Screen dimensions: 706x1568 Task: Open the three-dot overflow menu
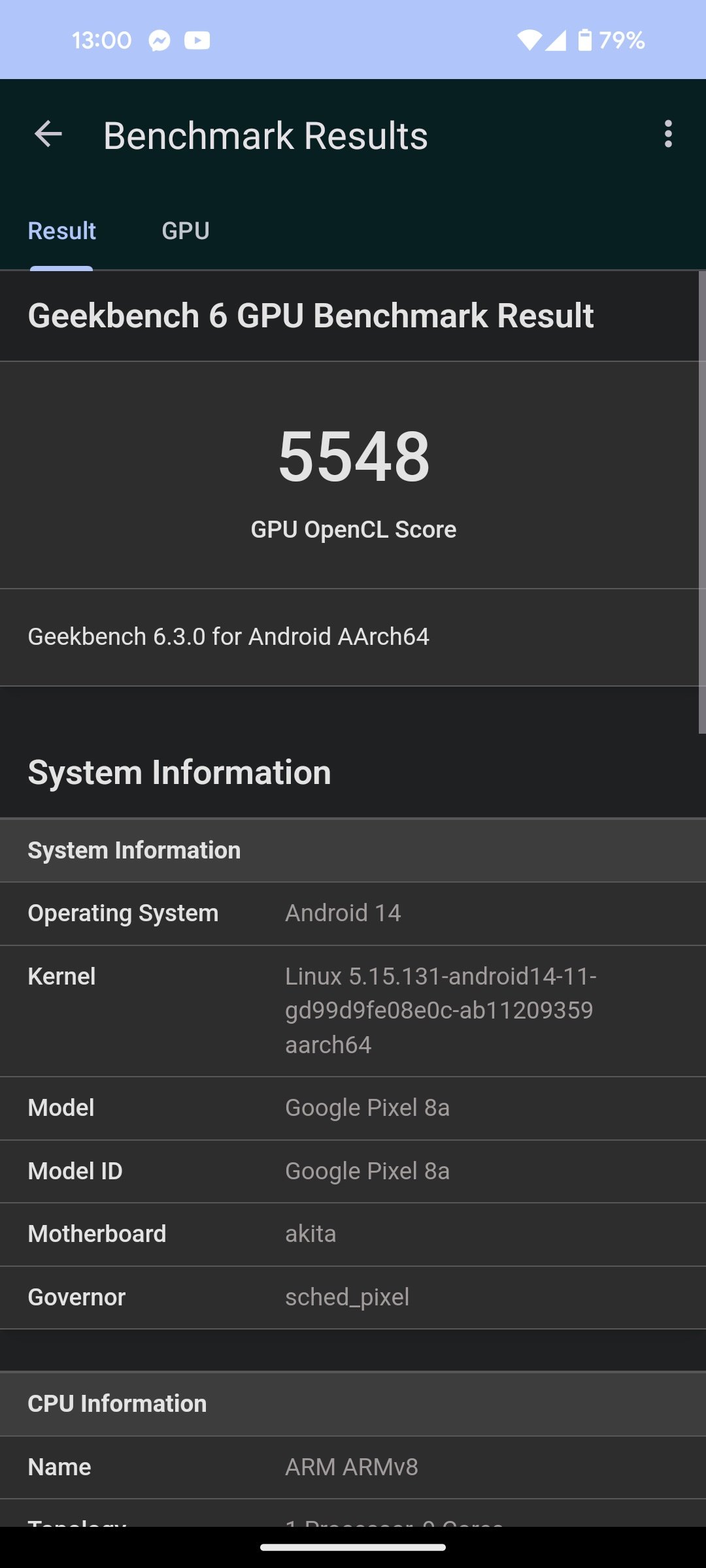[667, 134]
